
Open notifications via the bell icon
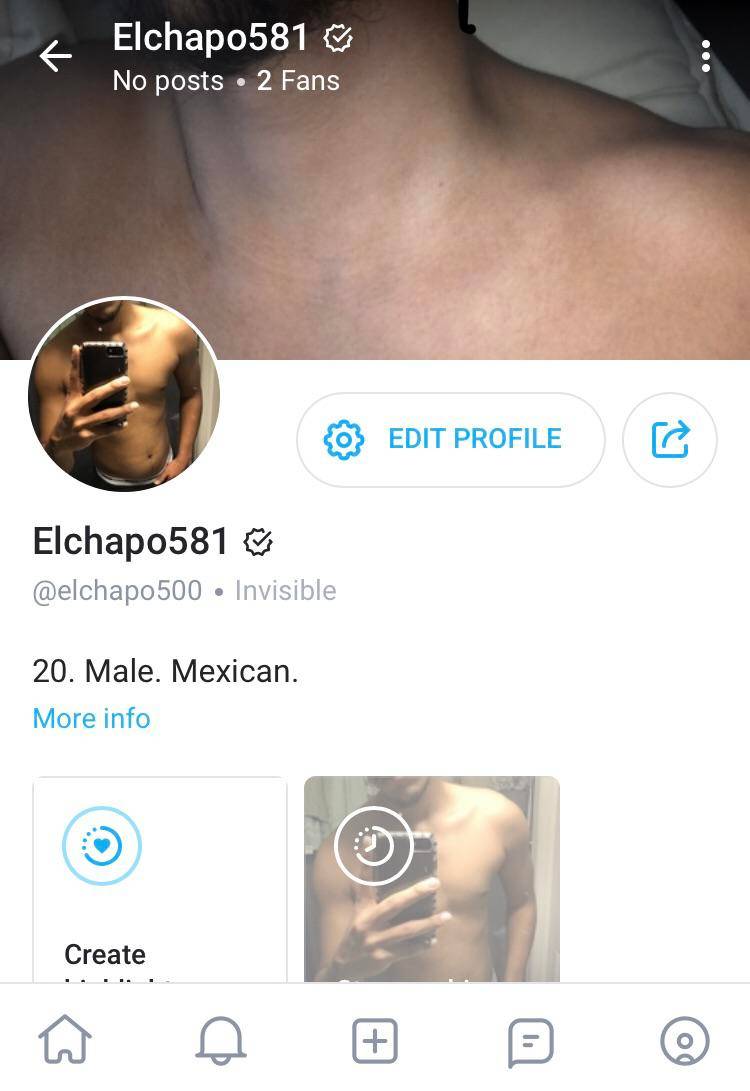(x=220, y=1040)
